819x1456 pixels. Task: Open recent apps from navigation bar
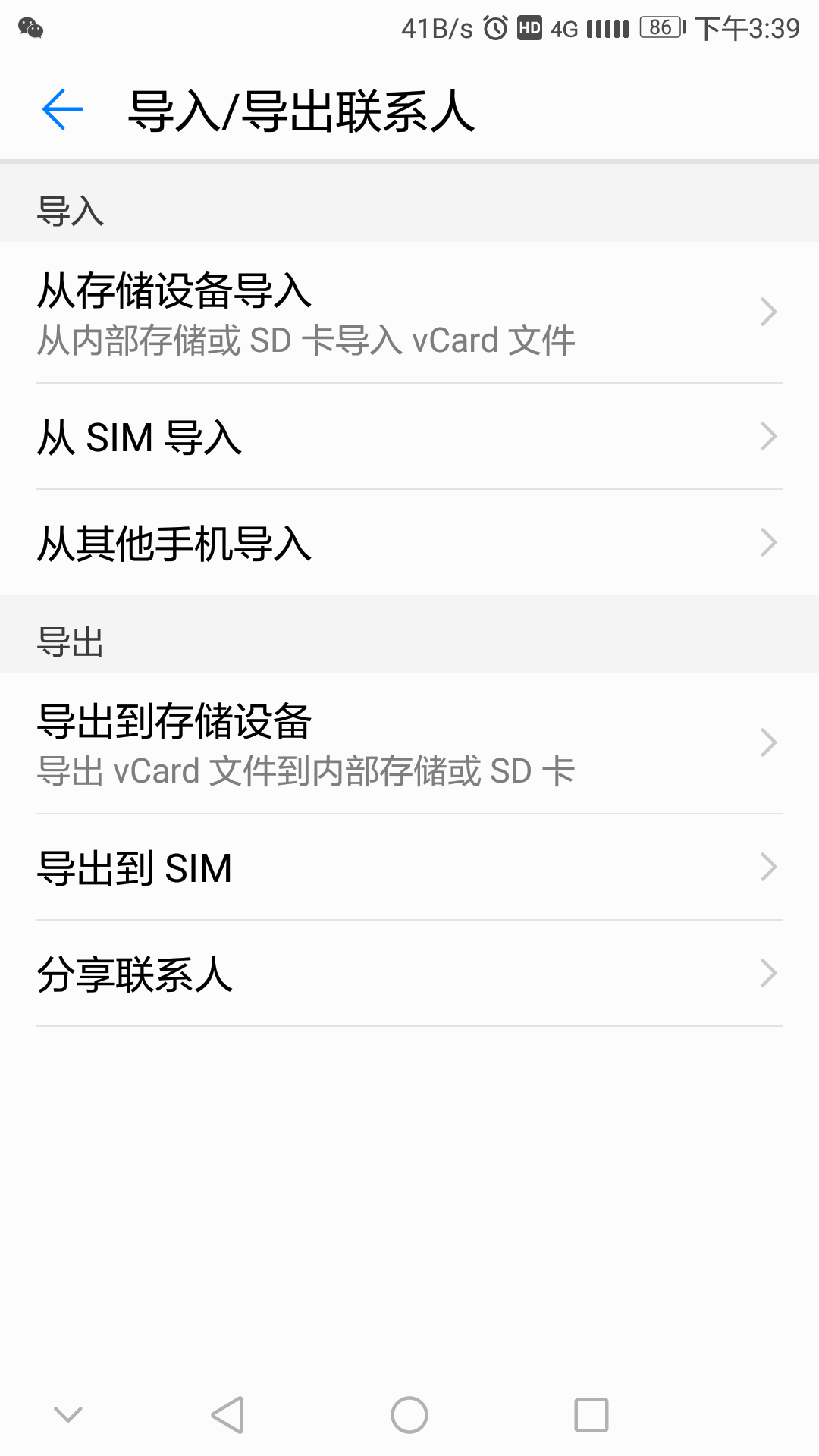591,1415
